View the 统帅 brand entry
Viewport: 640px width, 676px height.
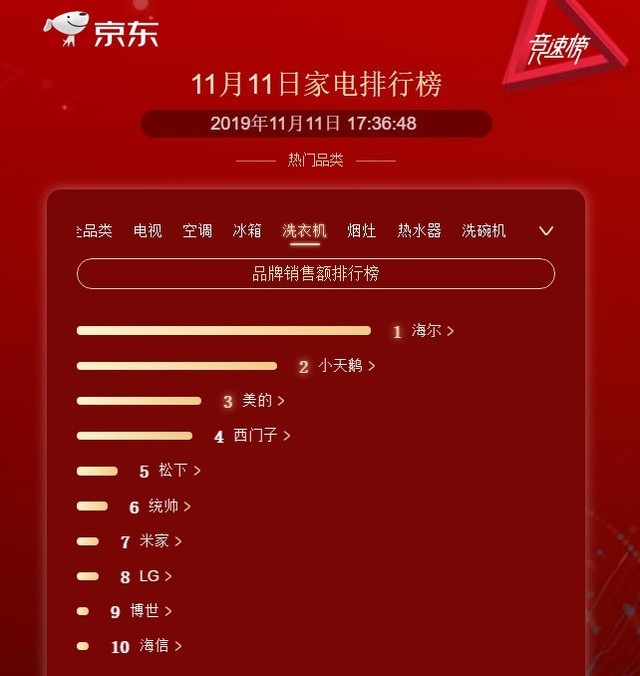[169, 506]
